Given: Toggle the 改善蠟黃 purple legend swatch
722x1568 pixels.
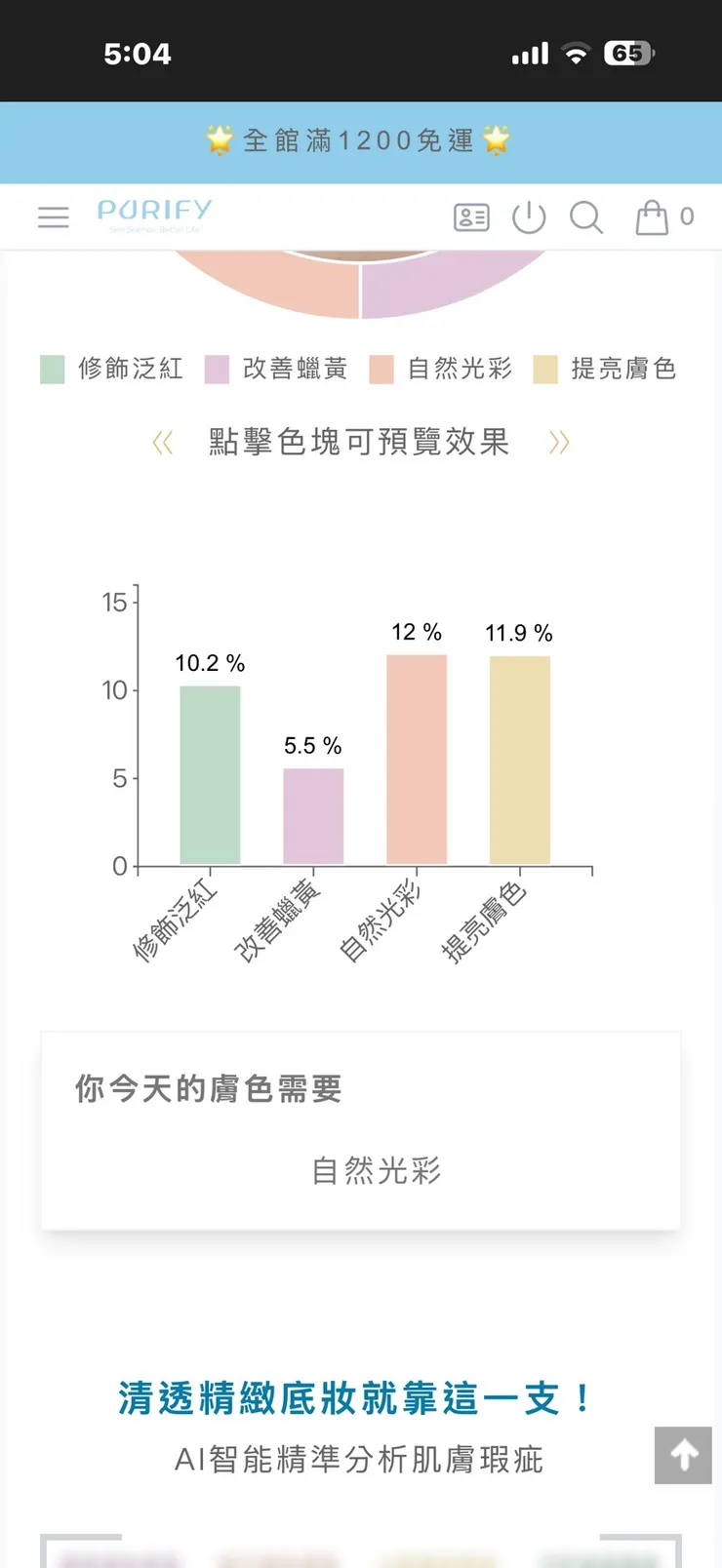Looking at the screenshot, I should click(x=219, y=370).
